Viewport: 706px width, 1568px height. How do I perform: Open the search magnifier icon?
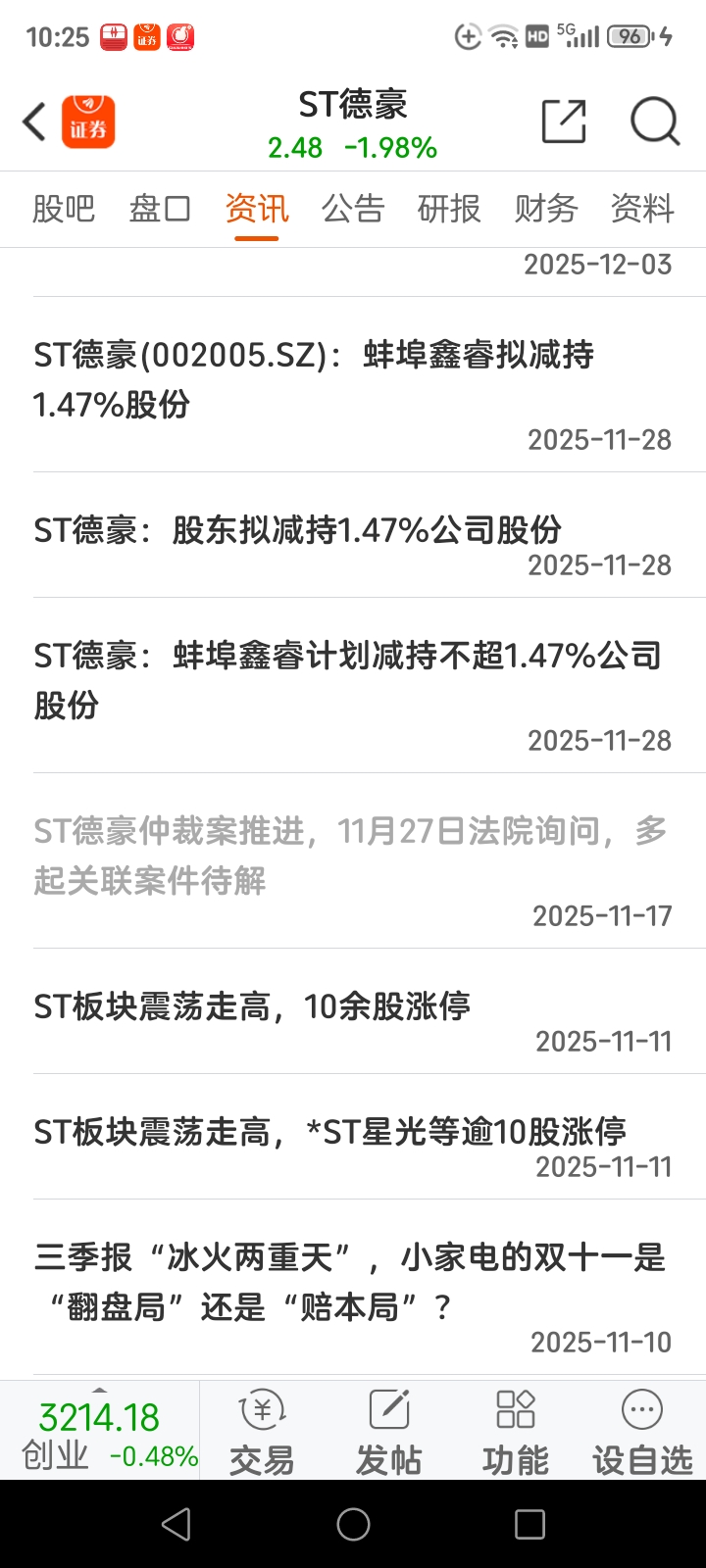click(x=654, y=122)
